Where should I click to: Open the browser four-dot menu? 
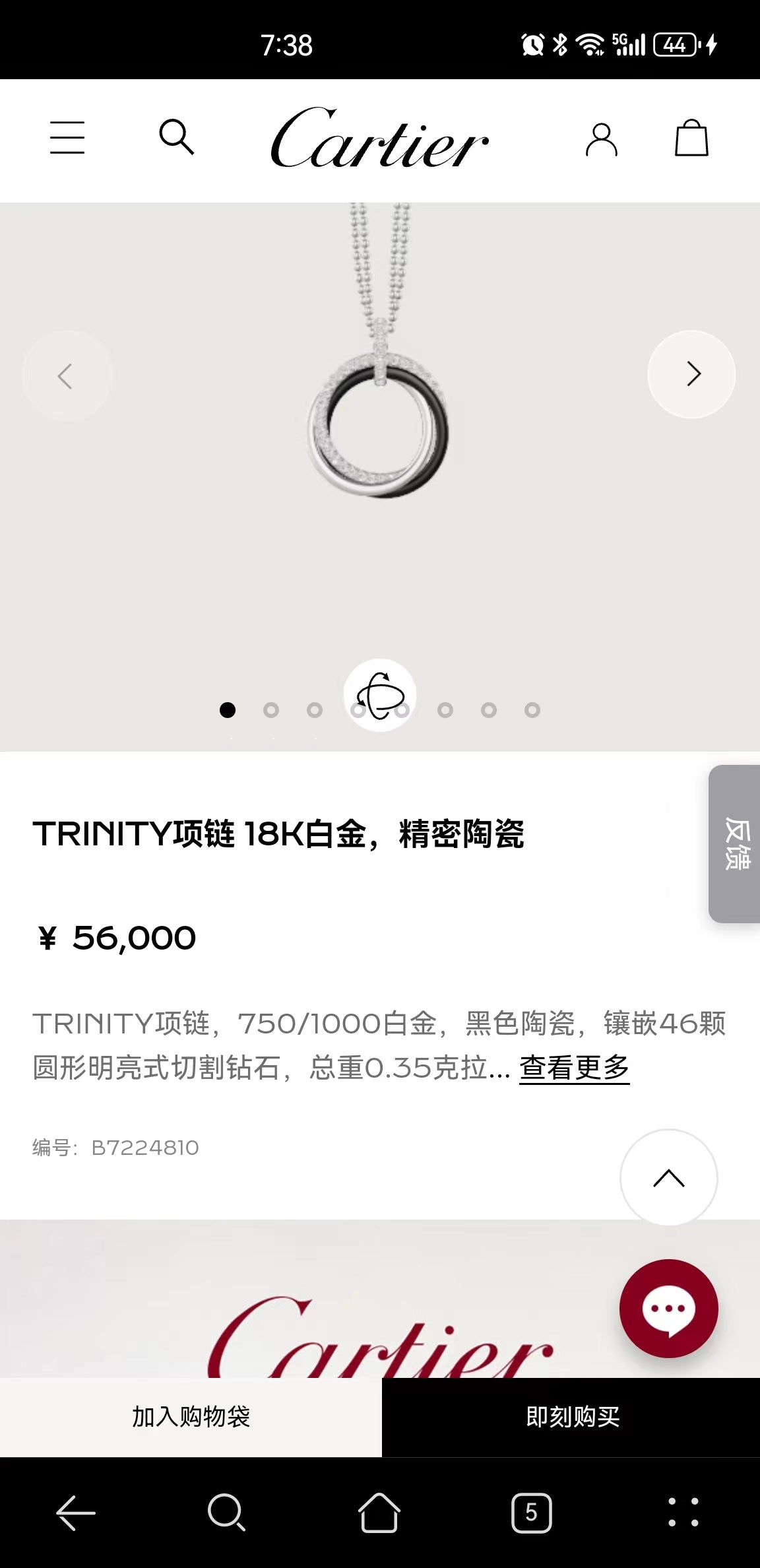pyautogui.click(x=683, y=1512)
